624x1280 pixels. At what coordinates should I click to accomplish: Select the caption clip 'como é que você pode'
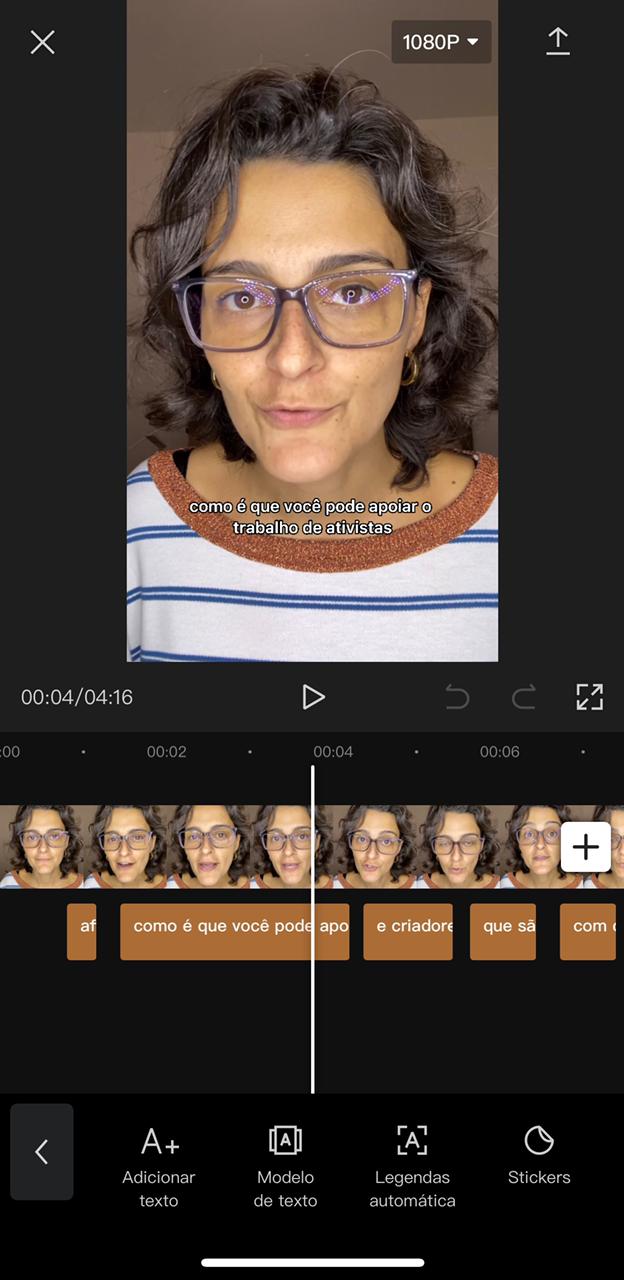coord(234,932)
